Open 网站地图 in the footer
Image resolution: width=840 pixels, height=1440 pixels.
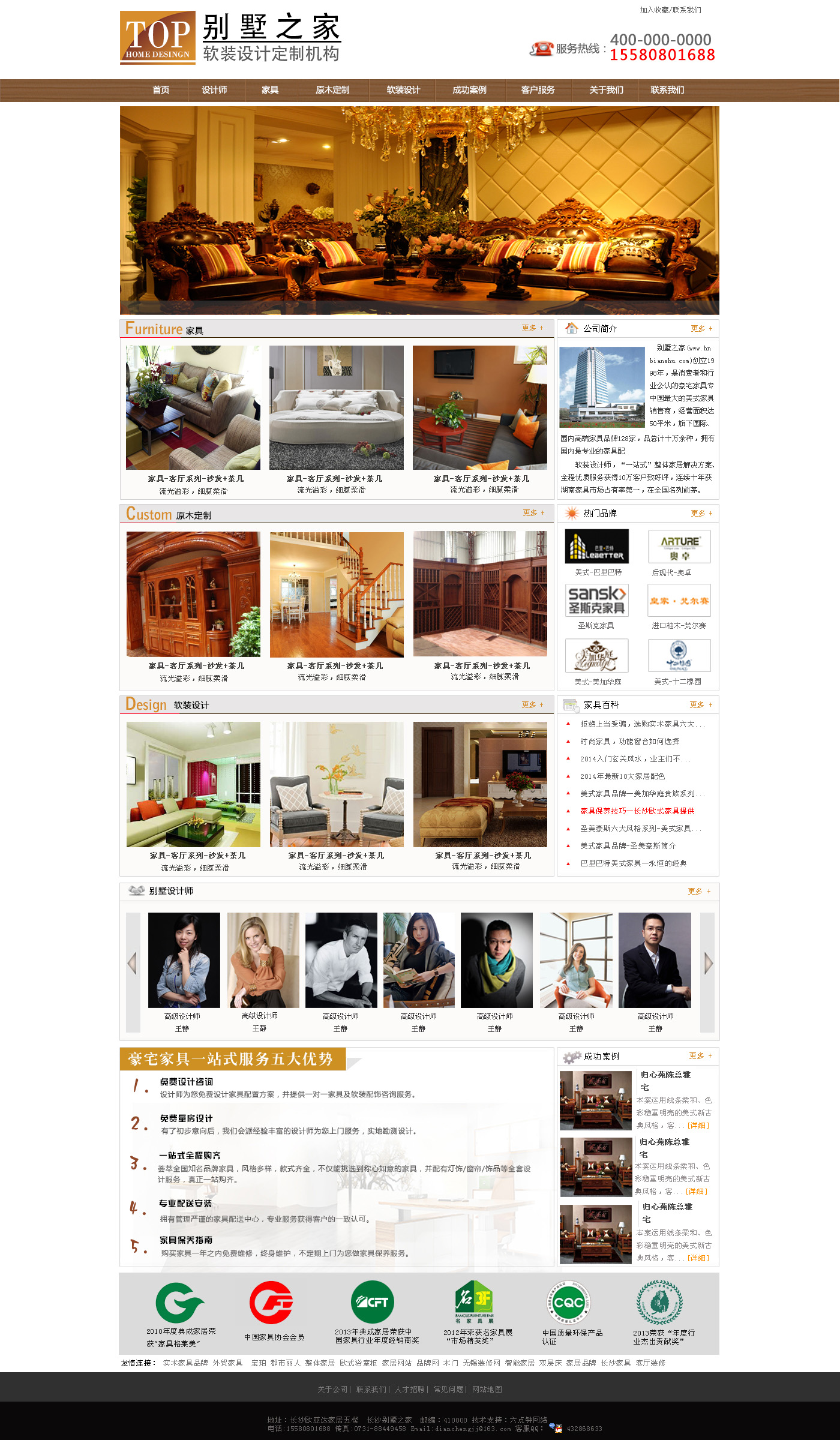(487, 1390)
